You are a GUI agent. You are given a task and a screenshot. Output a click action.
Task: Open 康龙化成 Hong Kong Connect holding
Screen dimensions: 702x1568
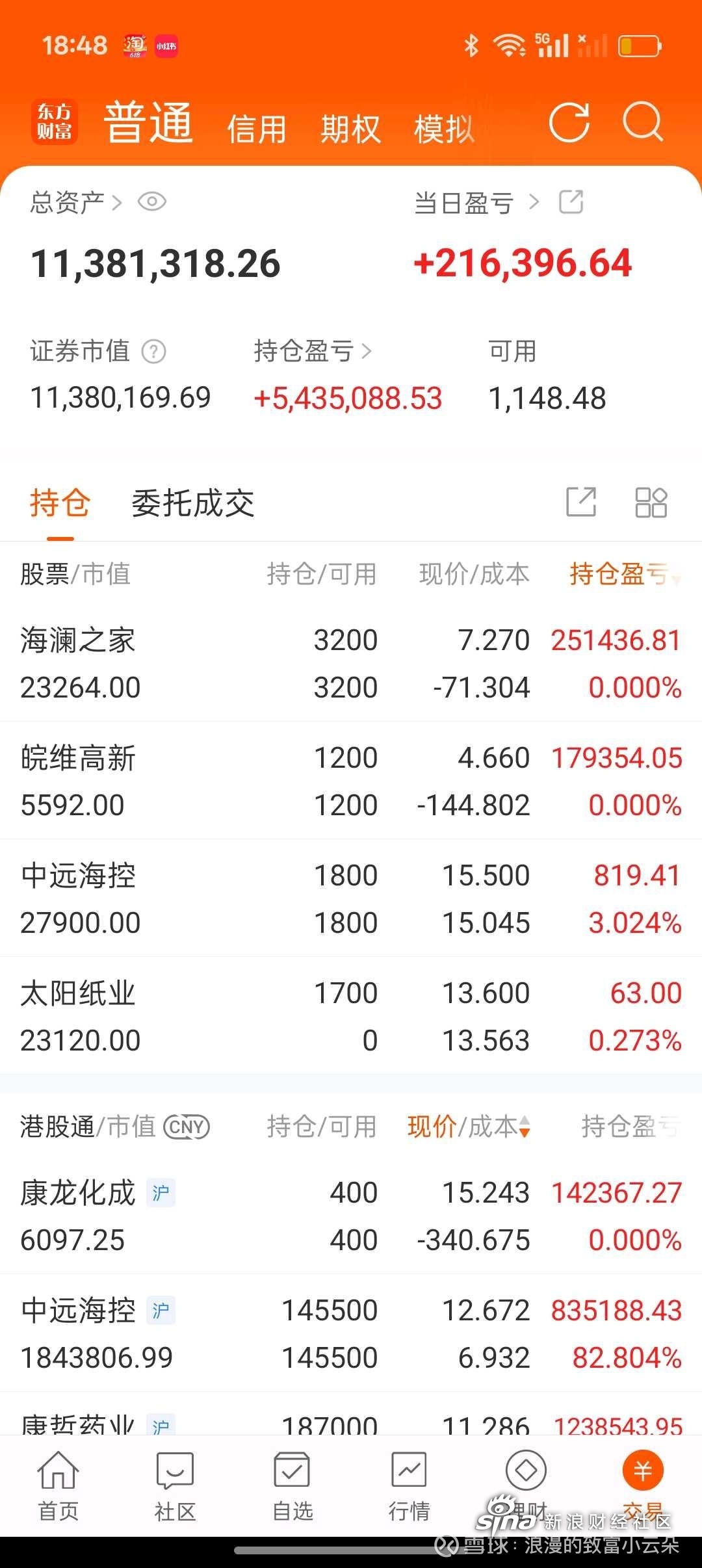(351, 1216)
